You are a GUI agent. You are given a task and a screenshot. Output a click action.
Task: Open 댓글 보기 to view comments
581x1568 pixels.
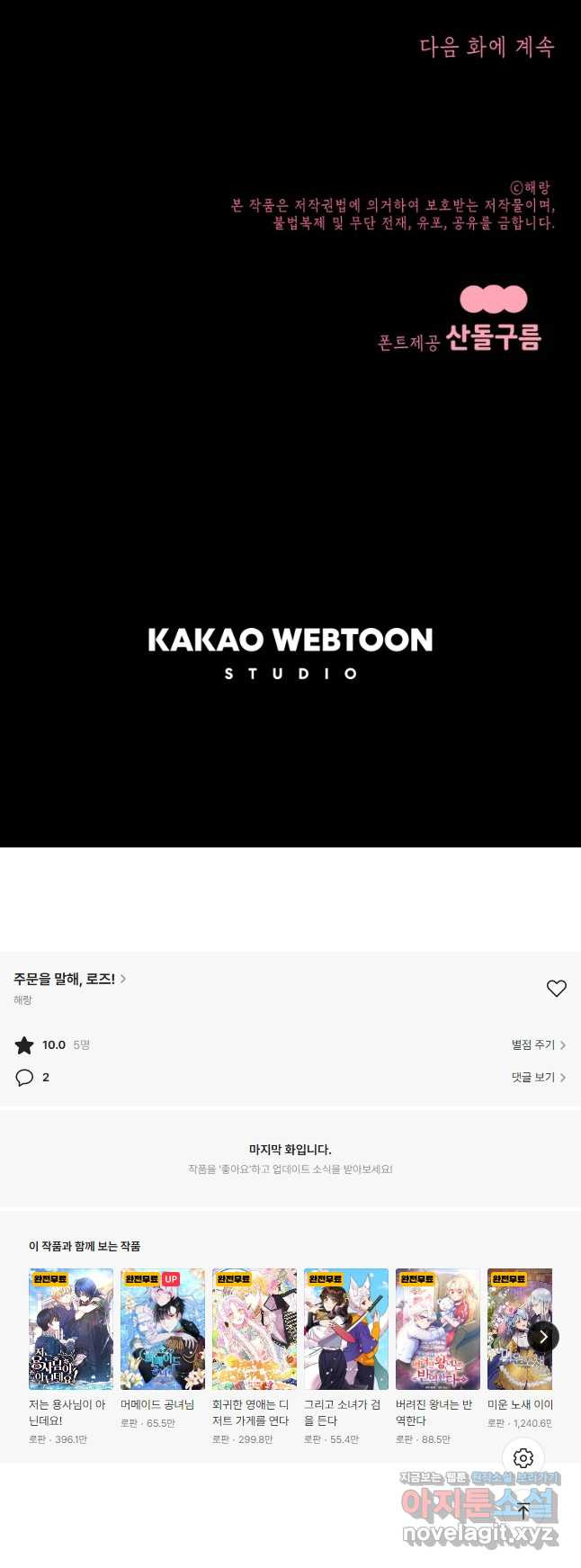coord(538,1077)
